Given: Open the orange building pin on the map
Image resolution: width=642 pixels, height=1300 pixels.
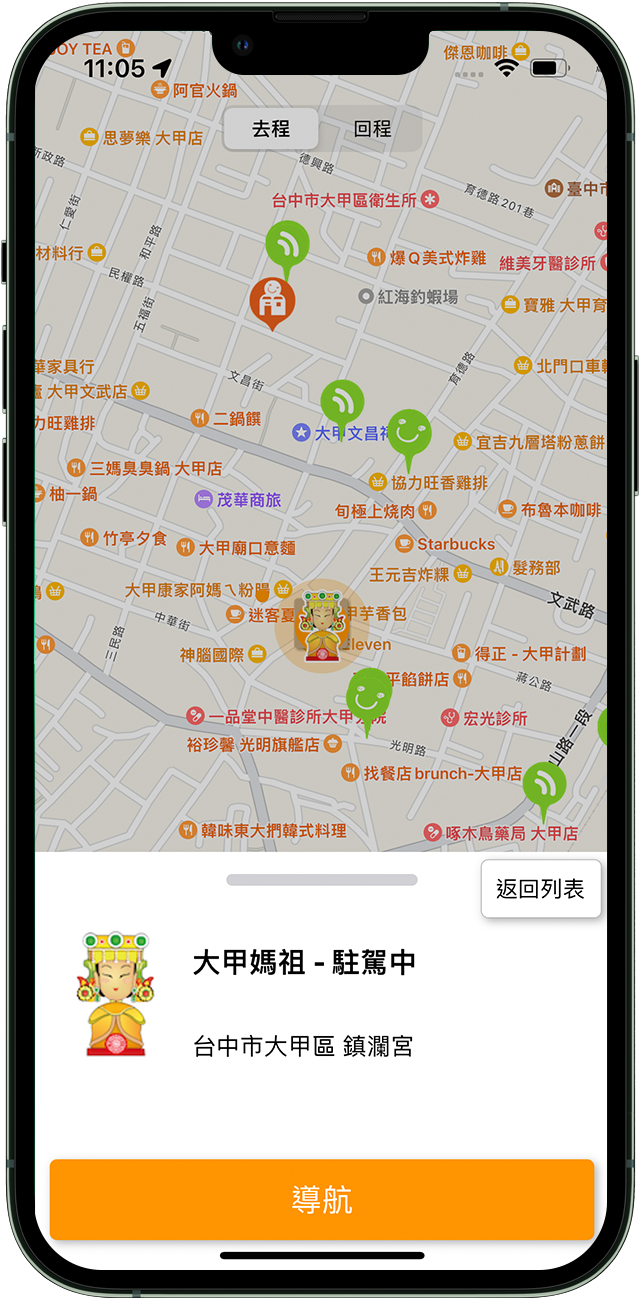Looking at the screenshot, I should click(271, 300).
